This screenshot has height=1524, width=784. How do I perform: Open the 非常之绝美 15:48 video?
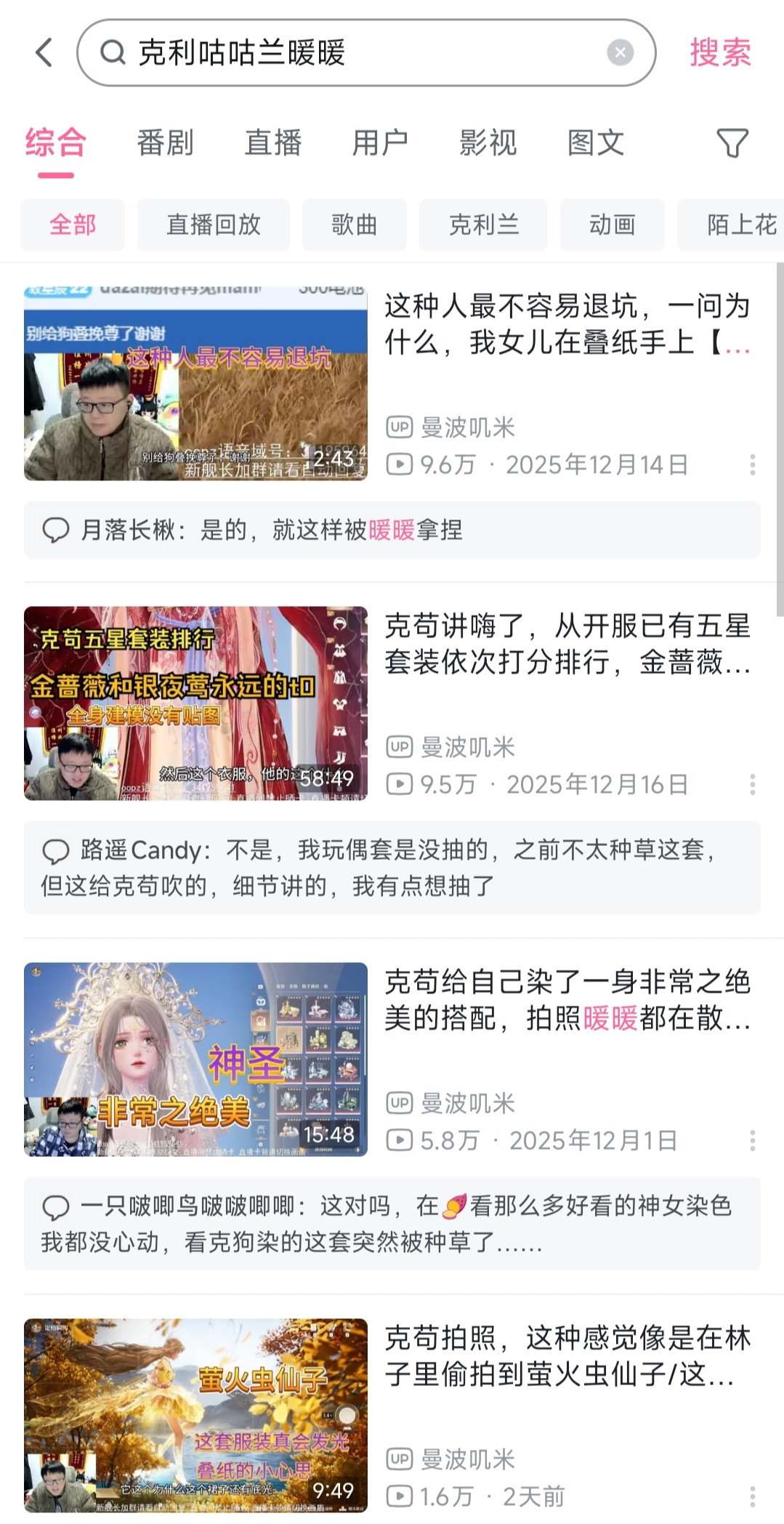pos(195,1059)
